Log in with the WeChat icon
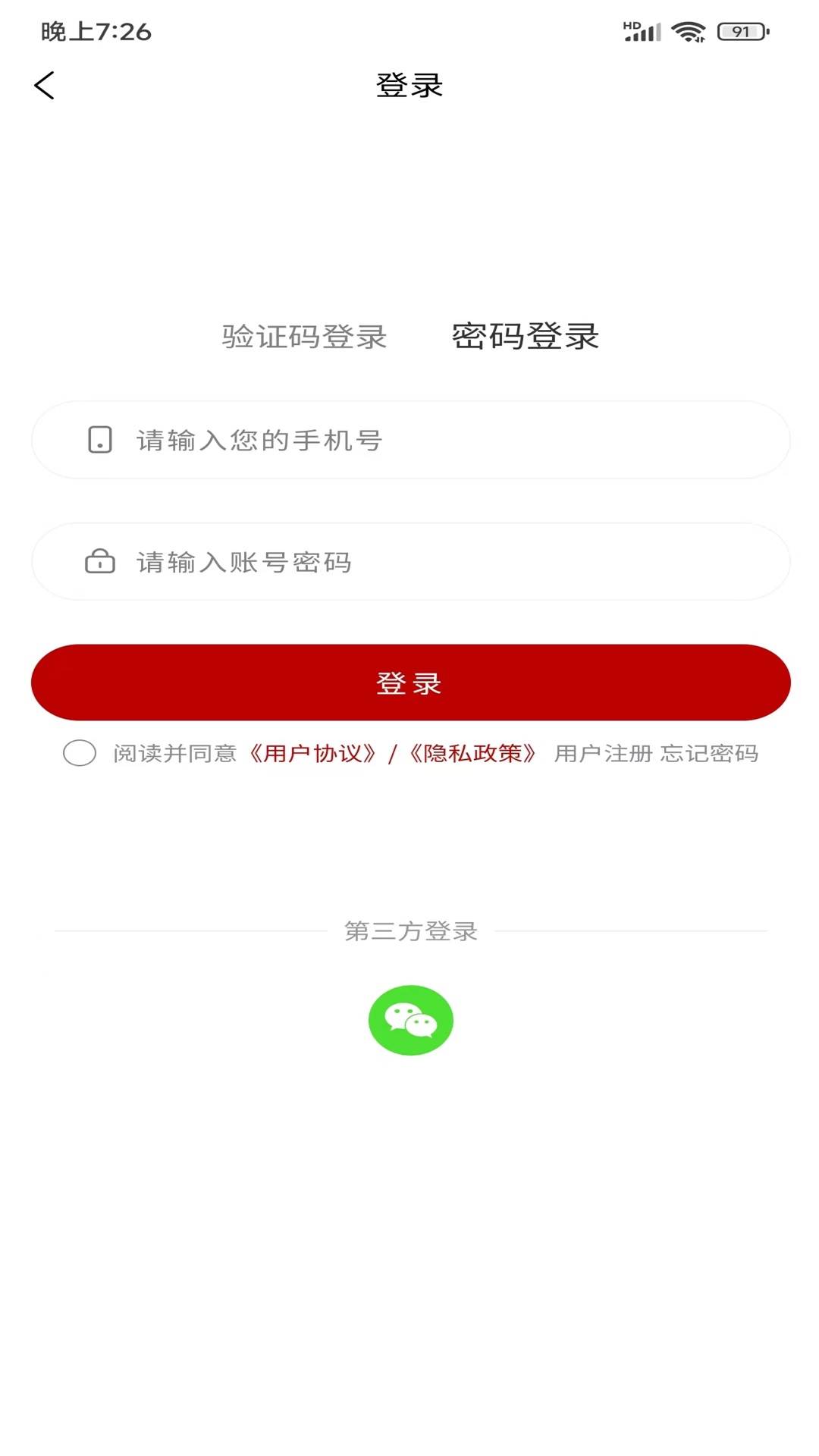The height and width of the screenshot is (1456, 819). 410,1020
